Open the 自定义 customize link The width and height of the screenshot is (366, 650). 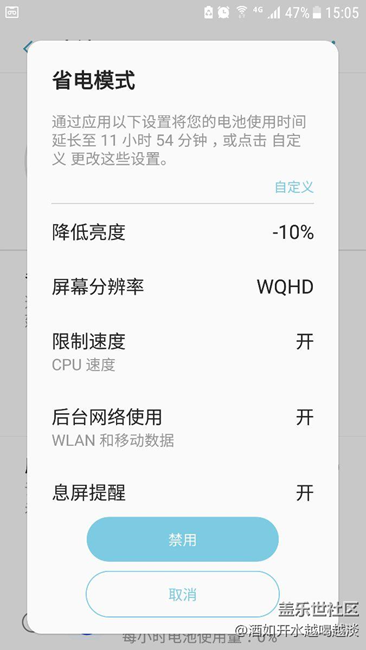click(294, 187)
